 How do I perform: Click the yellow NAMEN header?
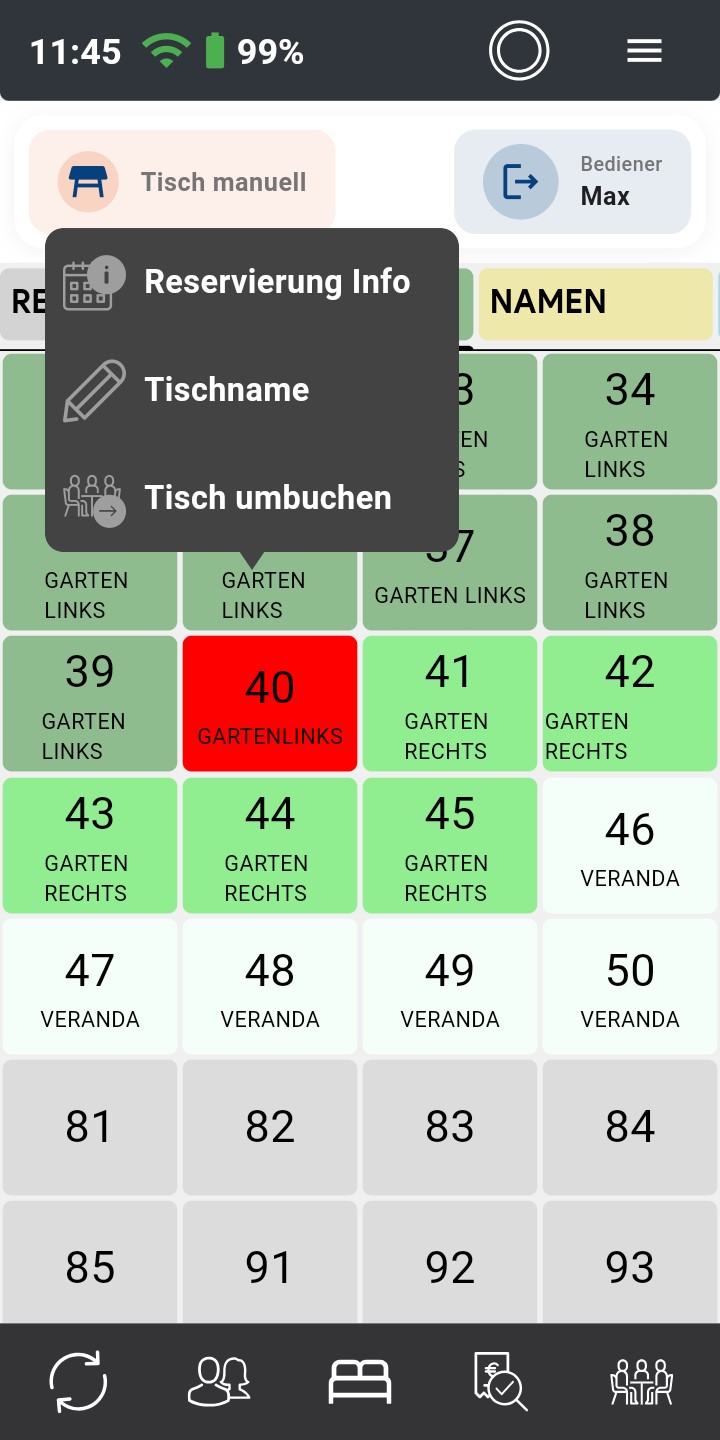(x=596, y=301)
